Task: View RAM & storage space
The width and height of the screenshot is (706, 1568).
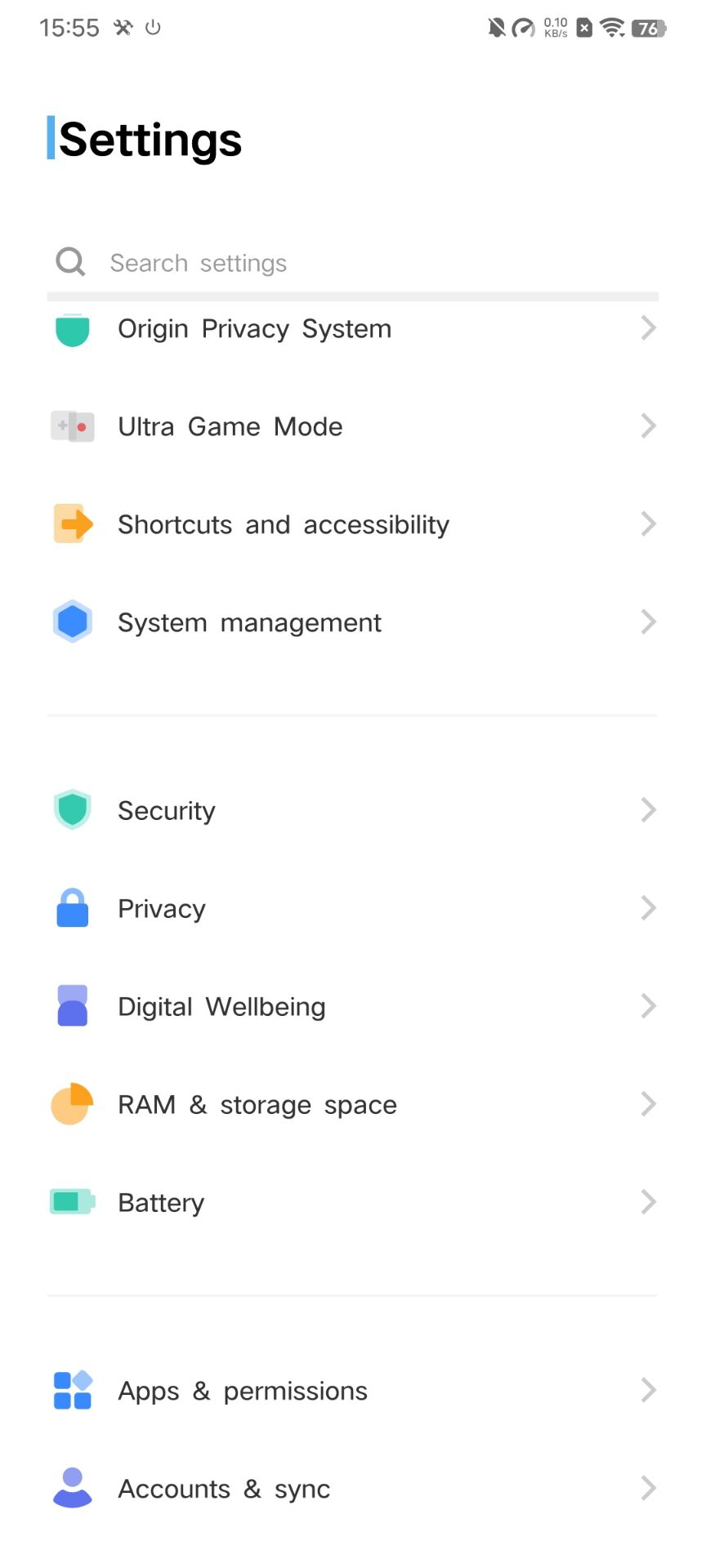Action: pyautogui.click(x=351, y=1104)
